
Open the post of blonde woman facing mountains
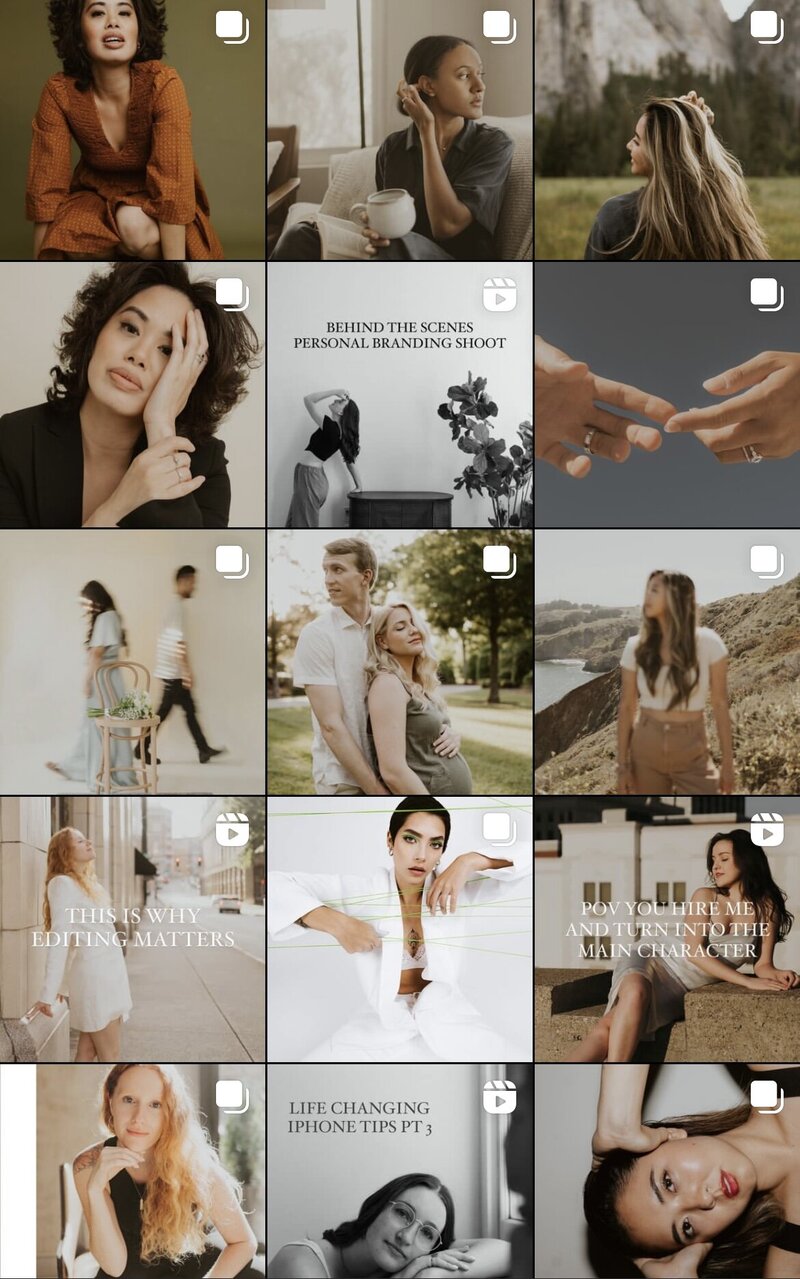tap(667, 130)
